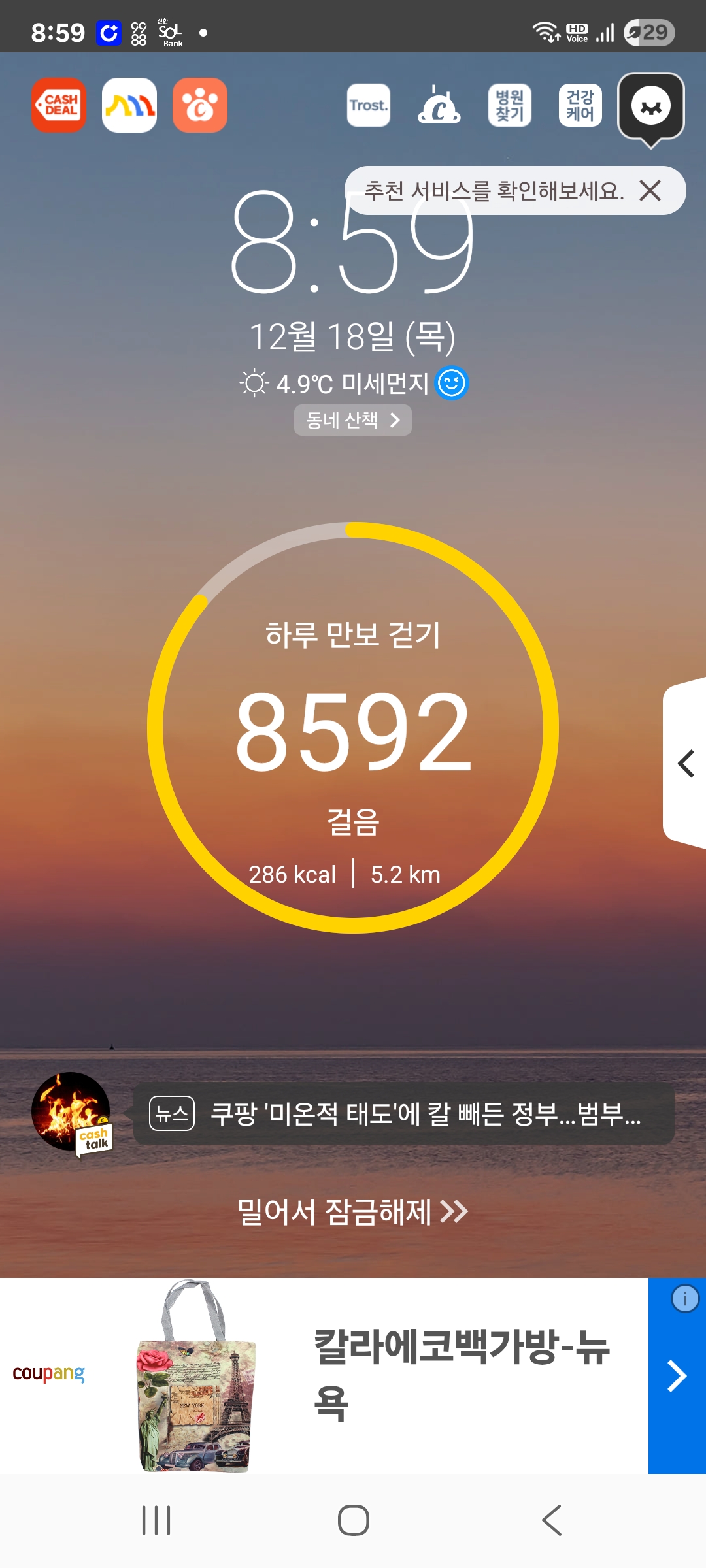Open 병원찾기 hospital finder

click(x=510, y=105)
